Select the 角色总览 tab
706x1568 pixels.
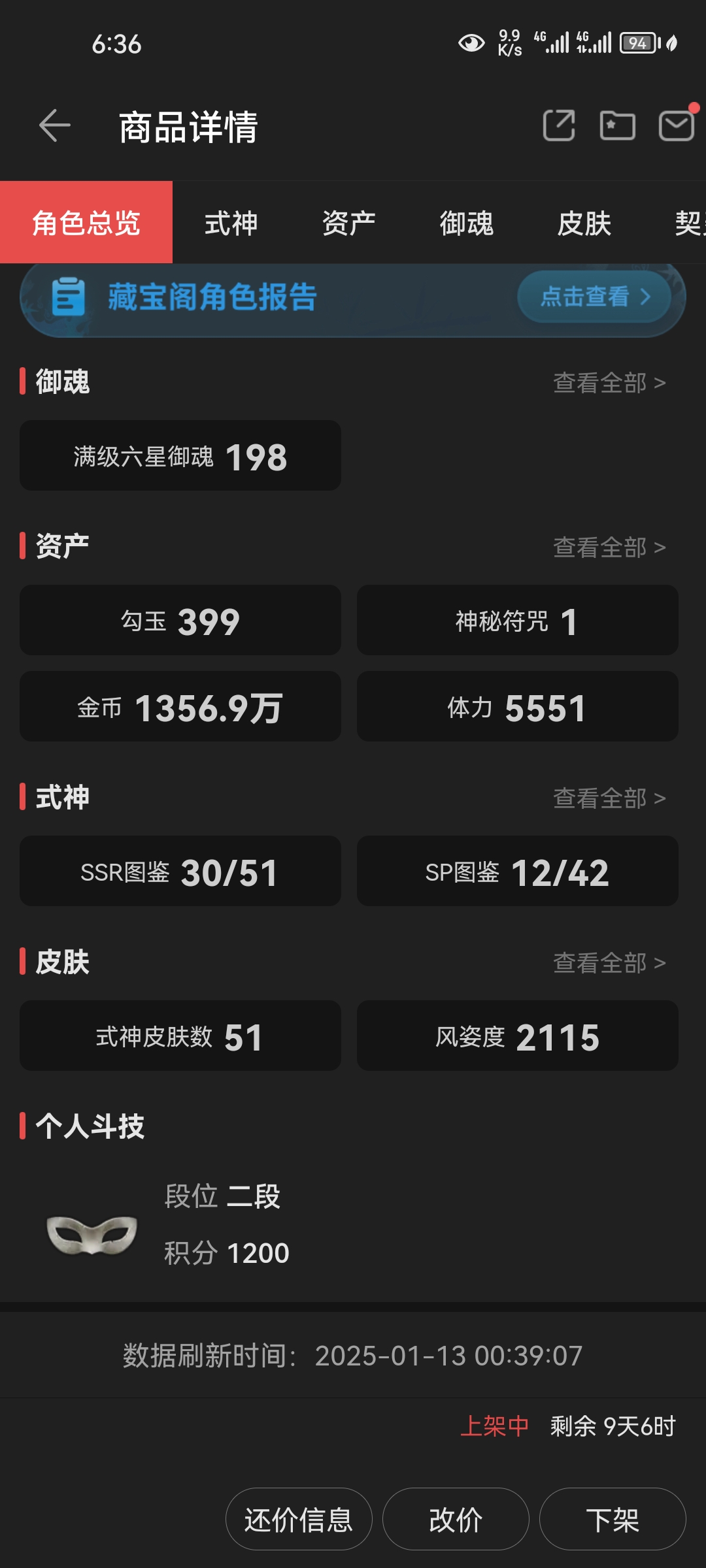tap(86, 223)
